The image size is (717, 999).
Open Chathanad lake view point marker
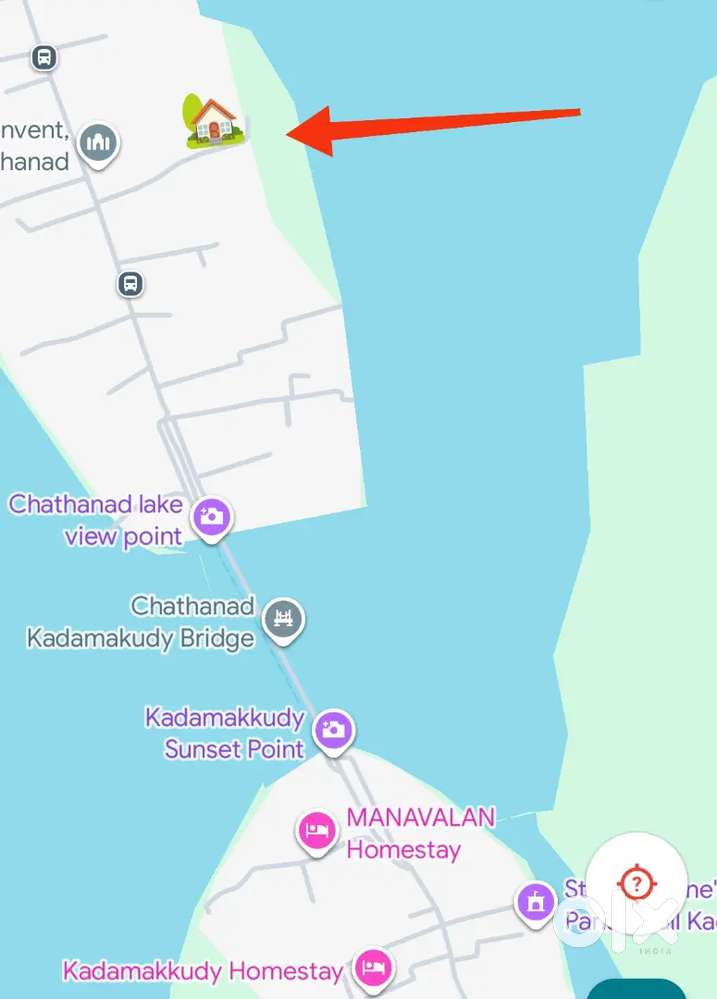[x=212, y=518]
